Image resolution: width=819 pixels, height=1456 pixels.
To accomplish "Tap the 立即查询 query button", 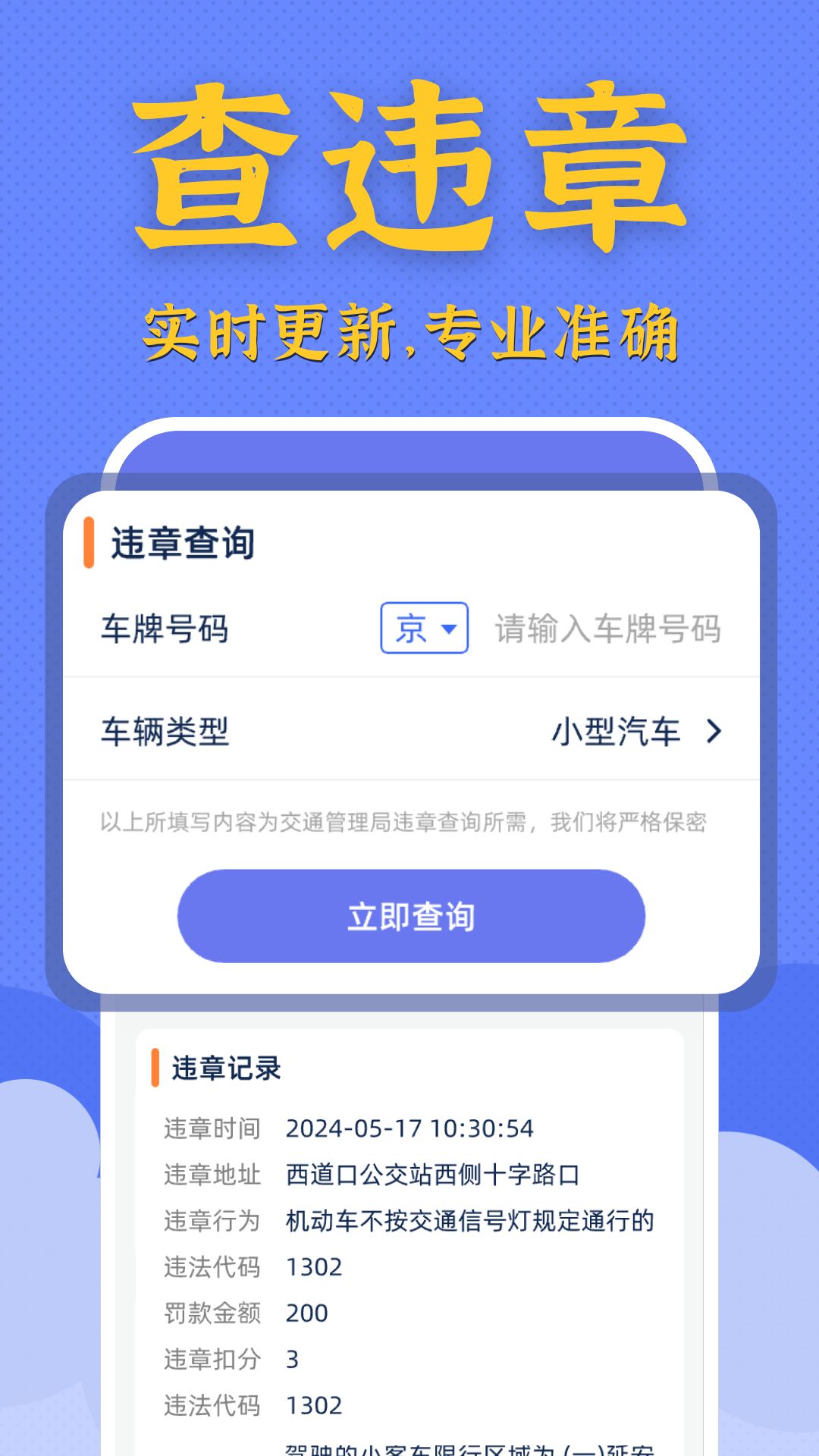I will 409,915.
